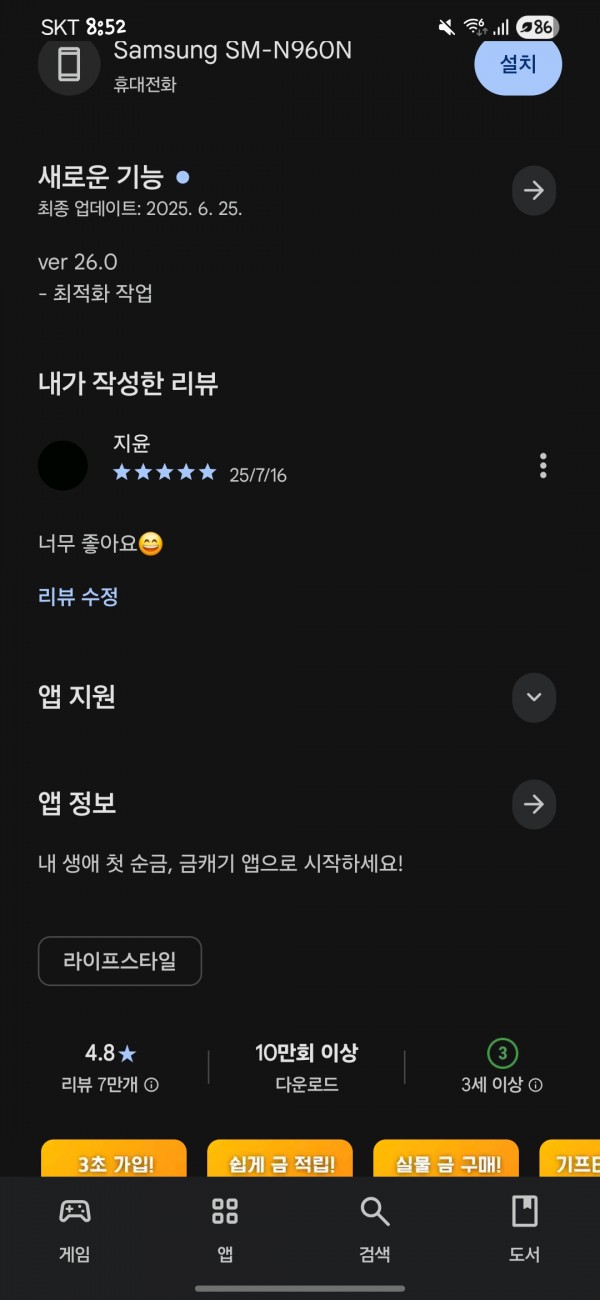Open the 새로운 기능 arrow
The height and width of the screenshot is (1300, 600).
coord(534,190)
